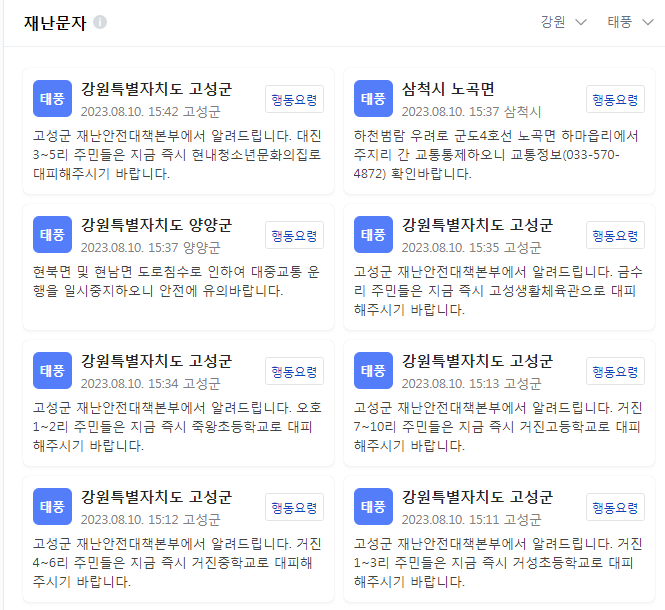Image resolution: width=665 pixels, height=610 pixels.
Task: Open the 재난문자 info icon
Action: coord(101,23)
